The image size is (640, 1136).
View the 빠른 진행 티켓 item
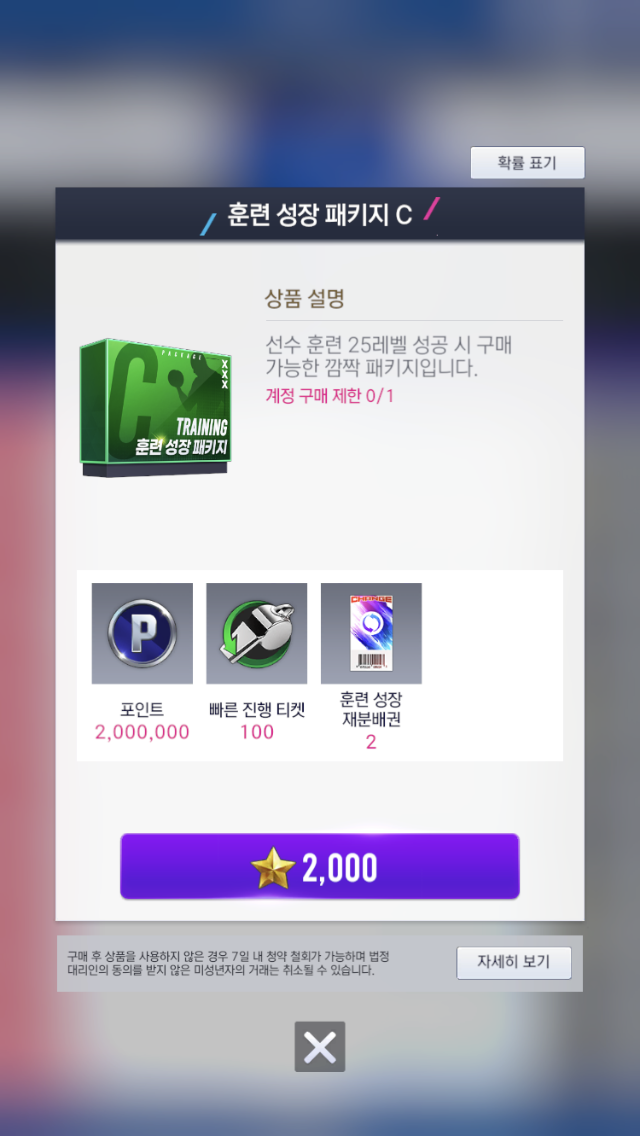[x=257, y=633]
